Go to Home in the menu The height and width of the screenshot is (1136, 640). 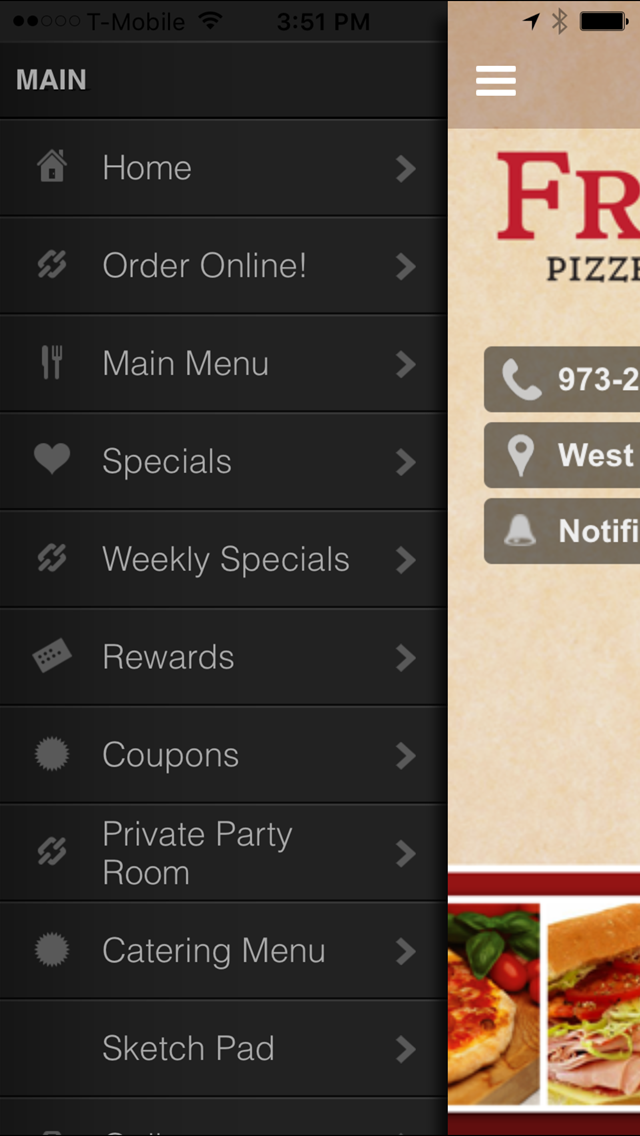click(223, 168)
